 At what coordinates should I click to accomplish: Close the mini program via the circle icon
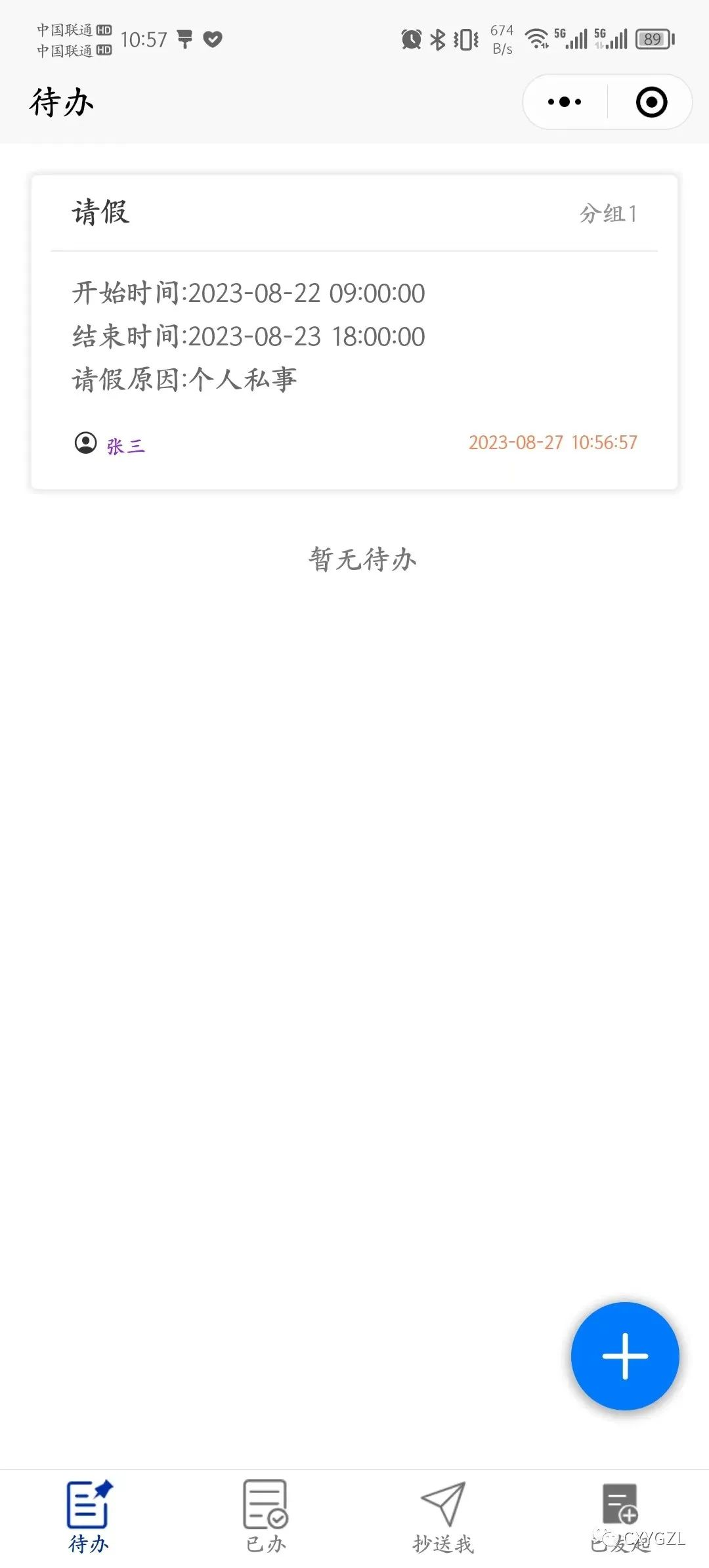click(x=651, y=102)
